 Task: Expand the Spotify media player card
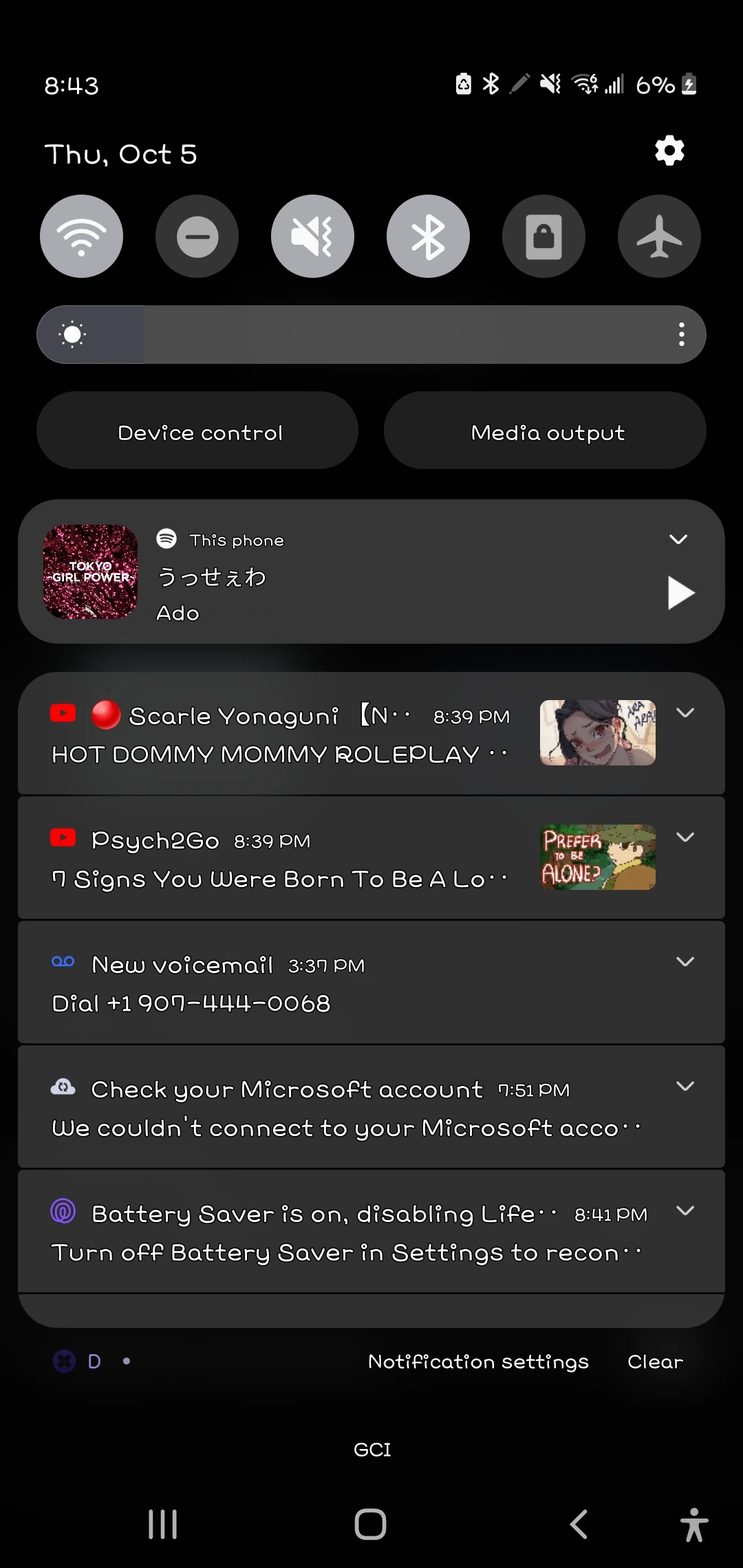678,539
